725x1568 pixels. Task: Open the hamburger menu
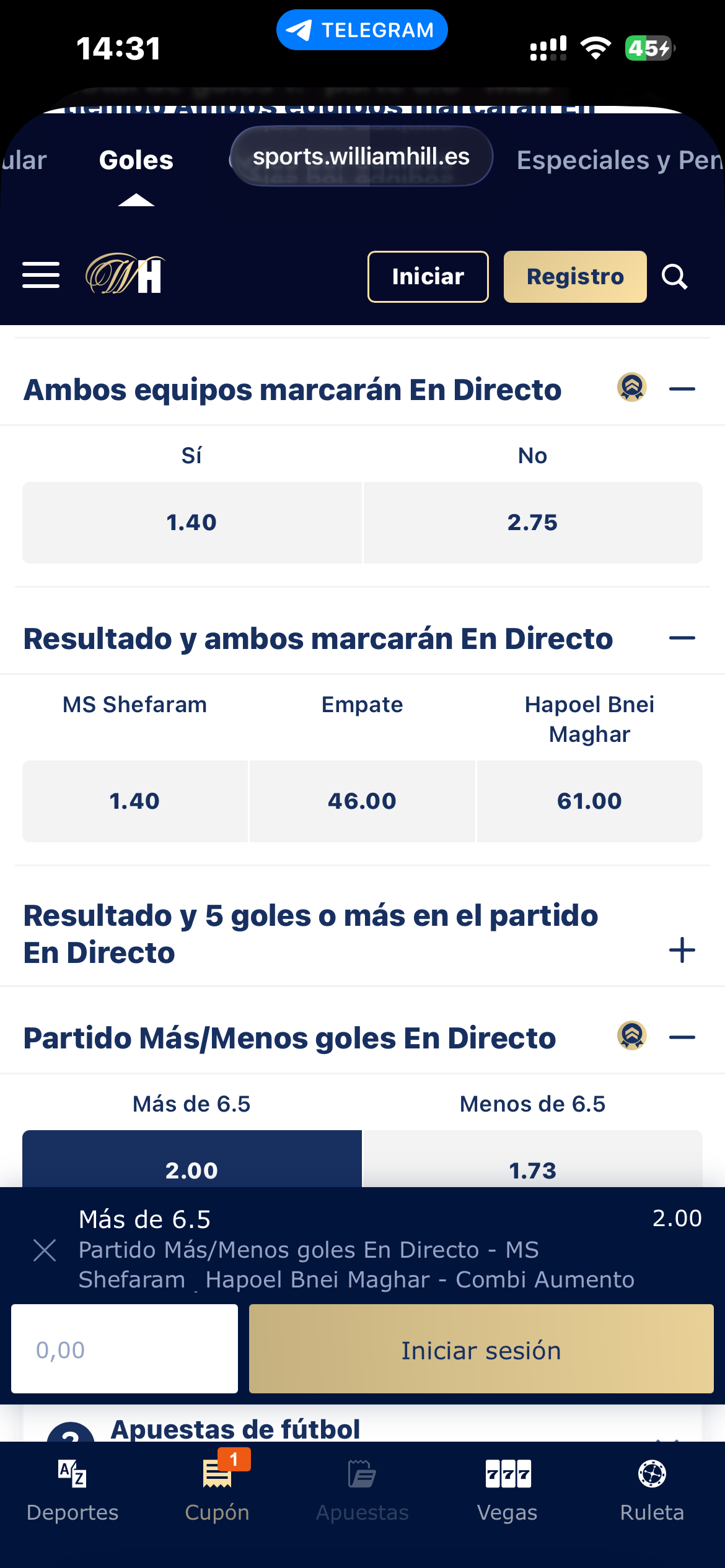tap(41, 276)
